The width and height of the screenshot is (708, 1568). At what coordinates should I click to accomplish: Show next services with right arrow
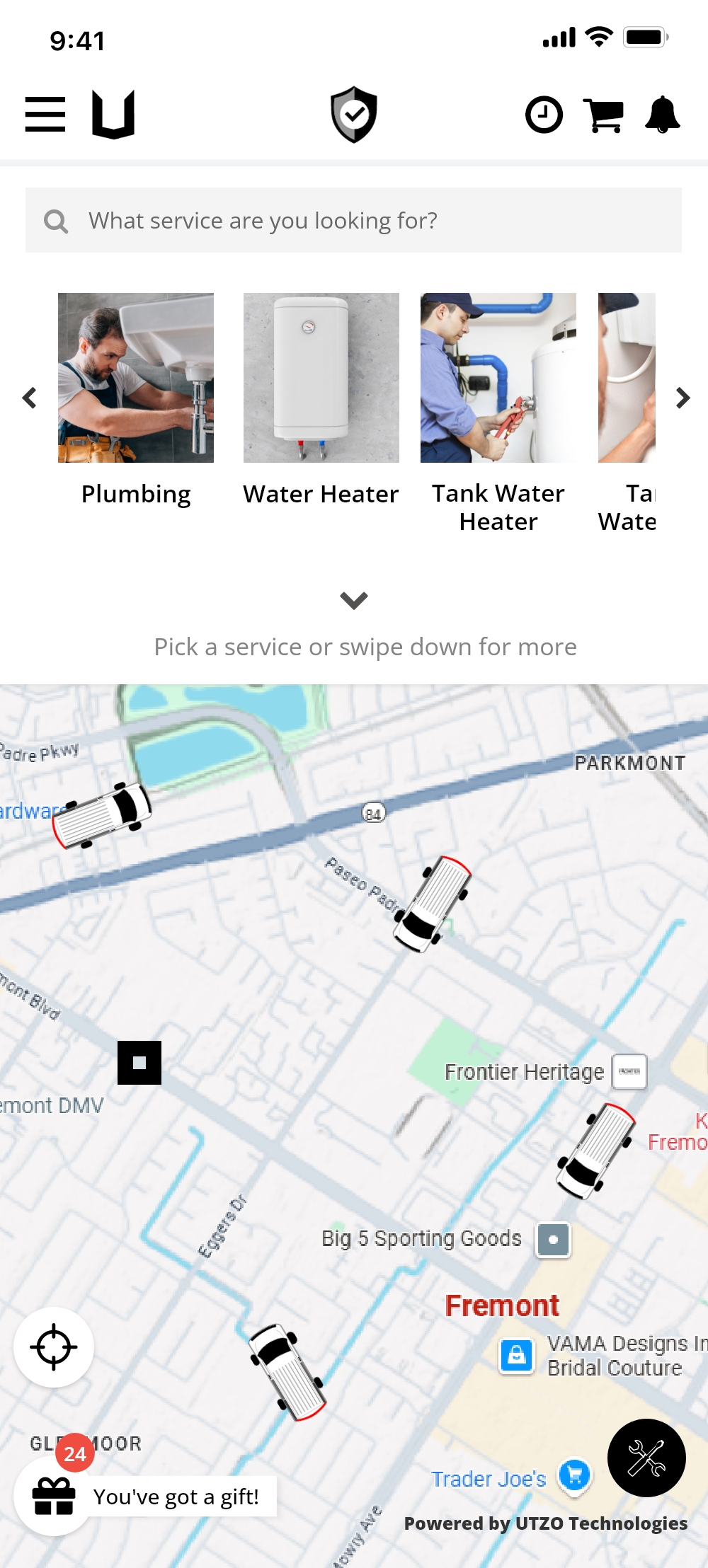tap(683, 398)
